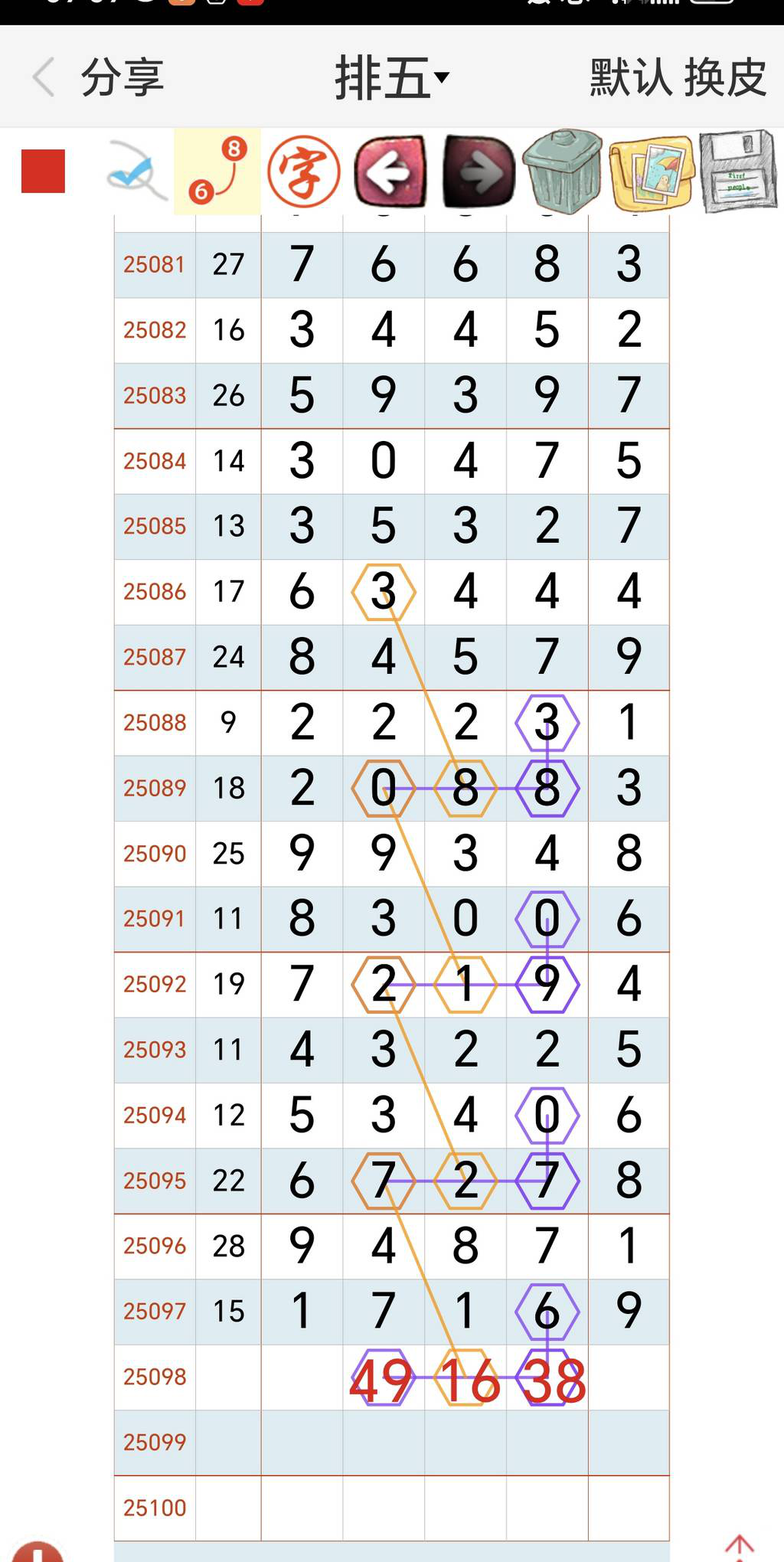
Task: Choose the 字 text annotation tool
Action: [303, 172]
